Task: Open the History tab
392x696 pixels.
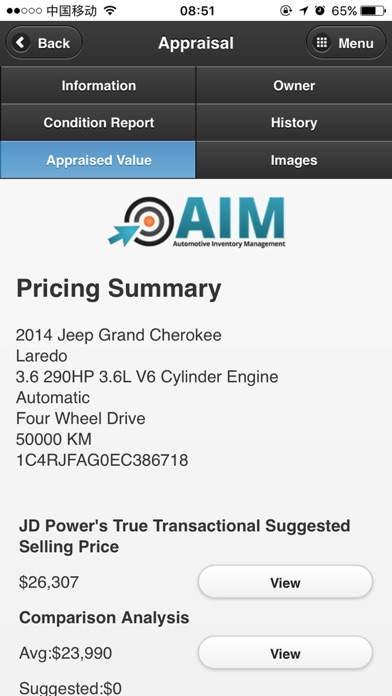Action: tap(294, 123)
